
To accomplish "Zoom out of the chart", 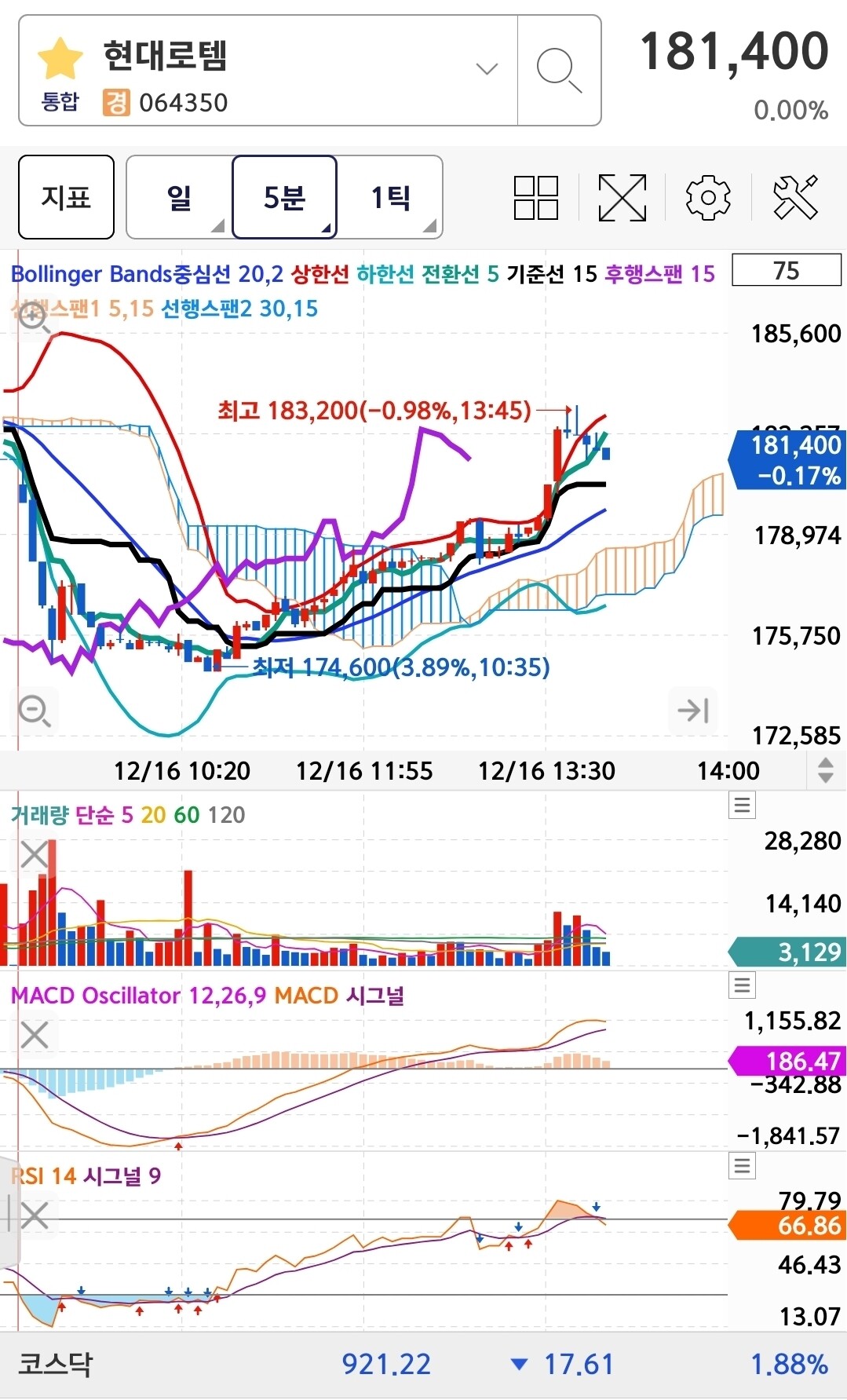I will tap(35, 711).
